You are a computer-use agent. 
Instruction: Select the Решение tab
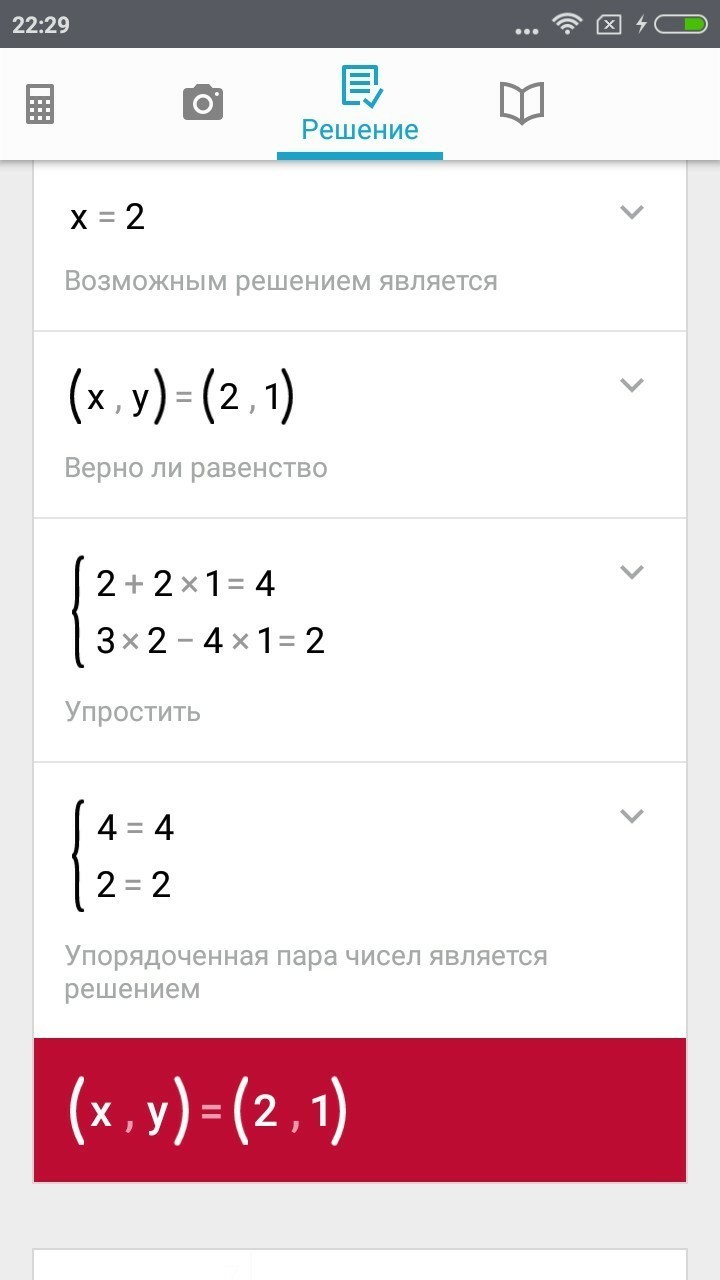(360, 105)
